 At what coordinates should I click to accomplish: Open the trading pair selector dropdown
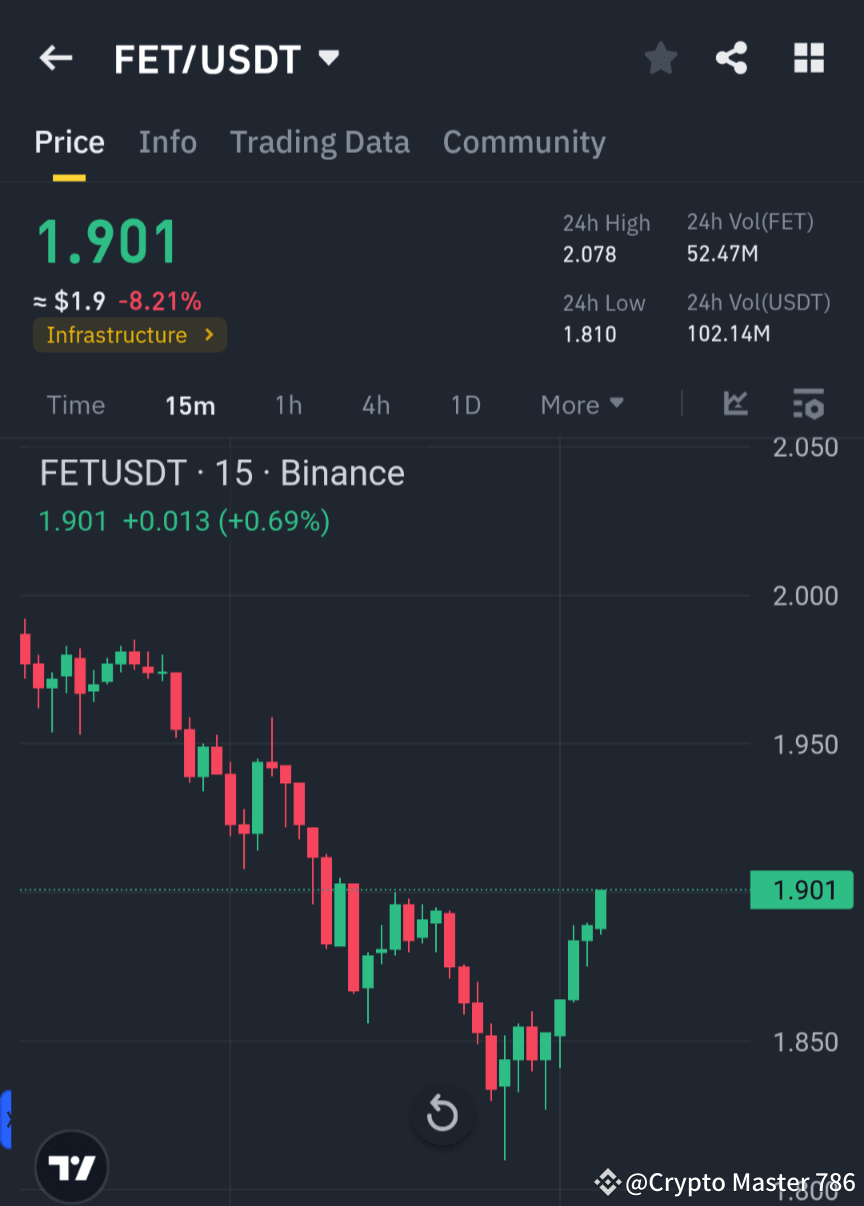pos(328,57)
